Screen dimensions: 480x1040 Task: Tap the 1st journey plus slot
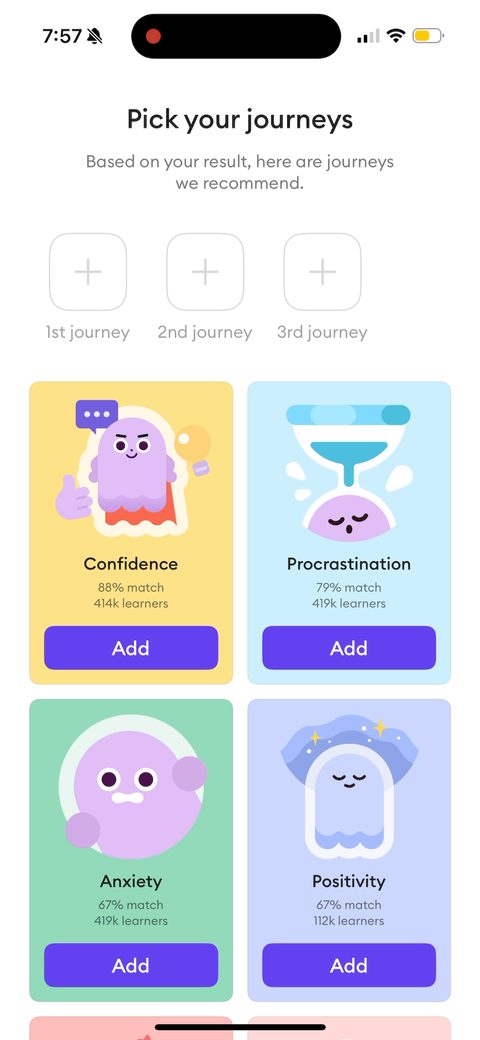click(x=88, y=272)
